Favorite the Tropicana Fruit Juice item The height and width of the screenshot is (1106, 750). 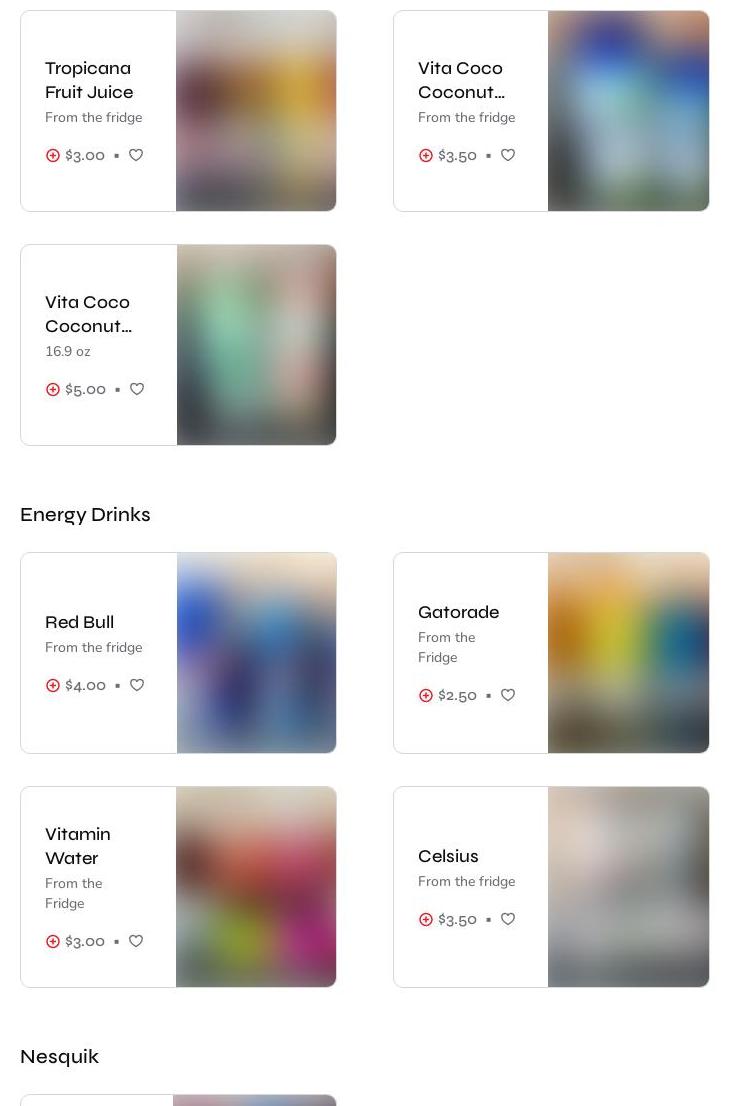[136, 155]
